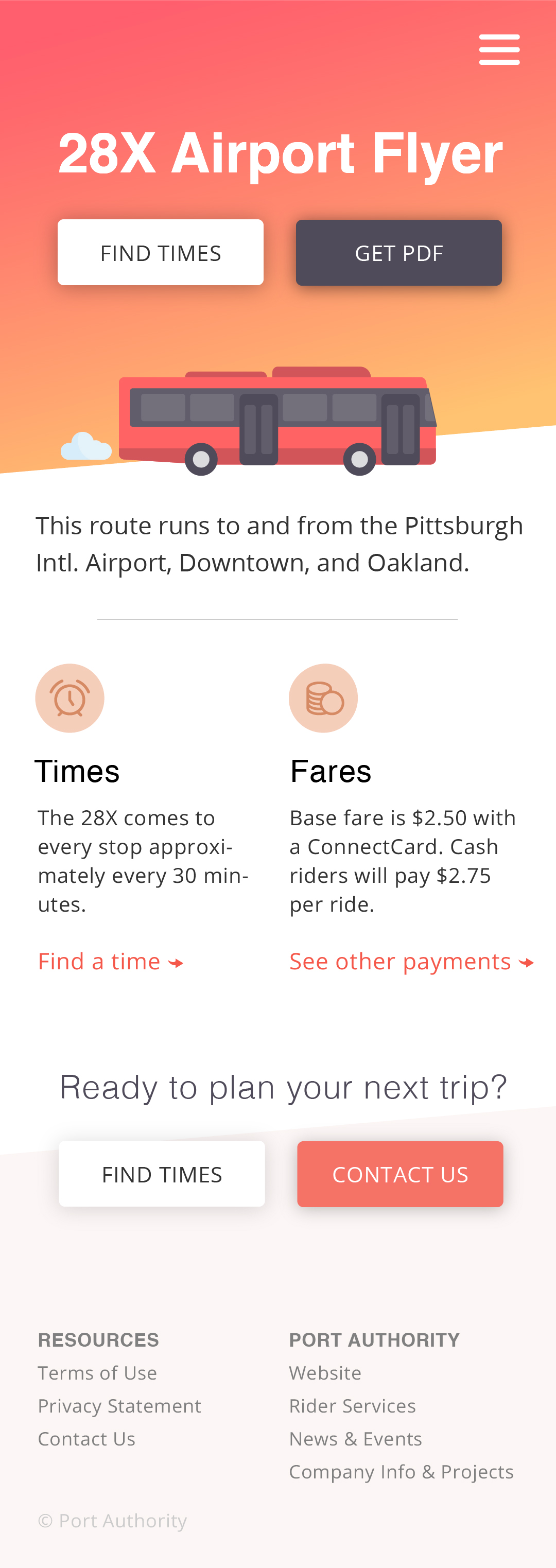The width and height of the screenshot is (556, 1568).
Task: Open See other payments link
Action: 412,962
